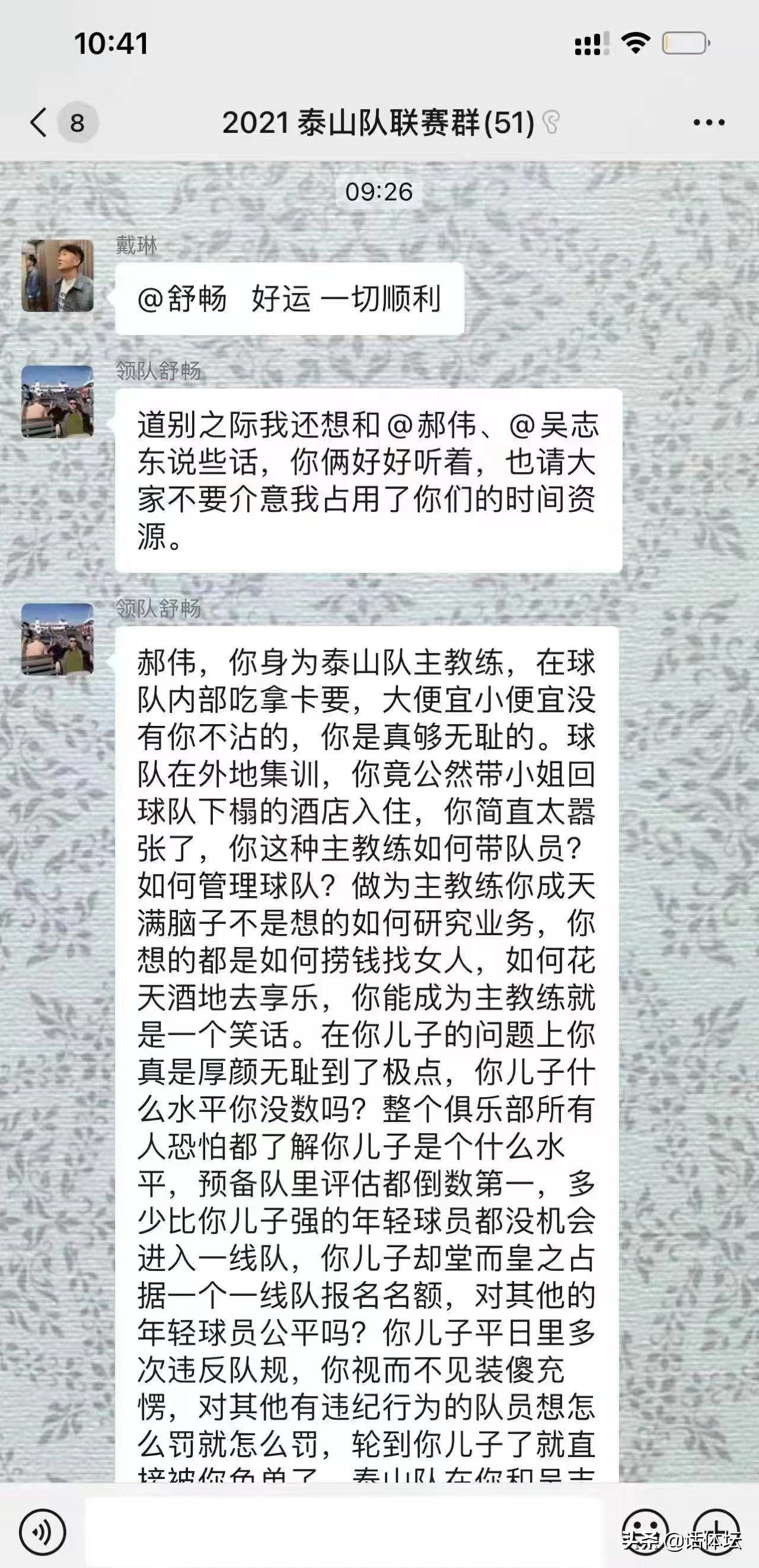Open the emoji sticker panel
The width and height of the screenshot is (759, 1568).
(645, 1532)
